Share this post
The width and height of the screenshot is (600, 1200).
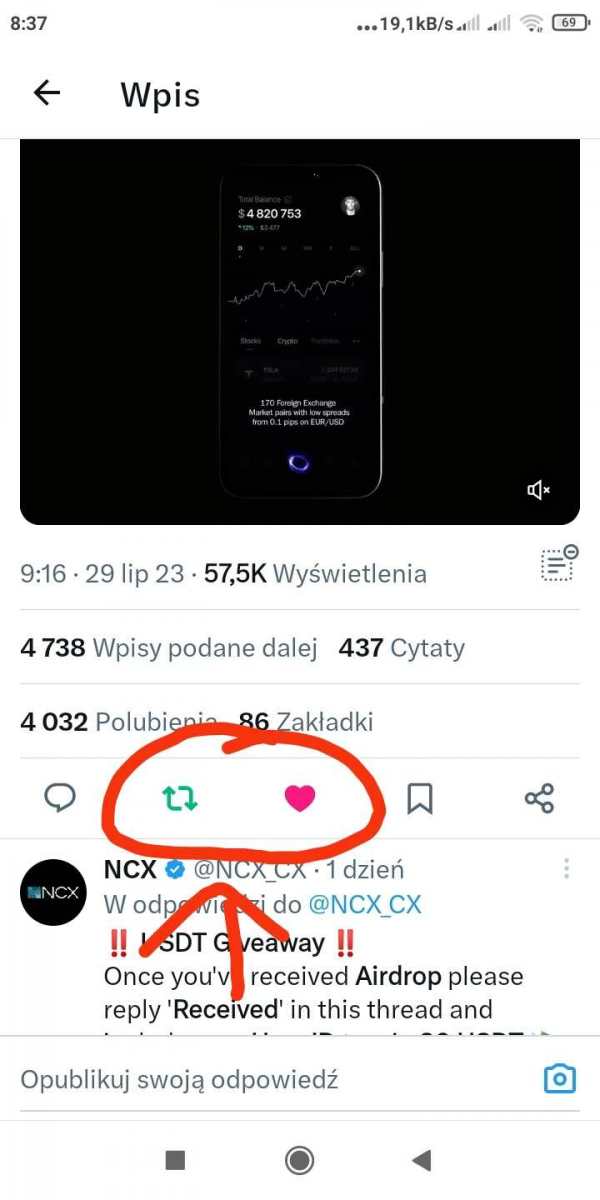tap(539, 798)
